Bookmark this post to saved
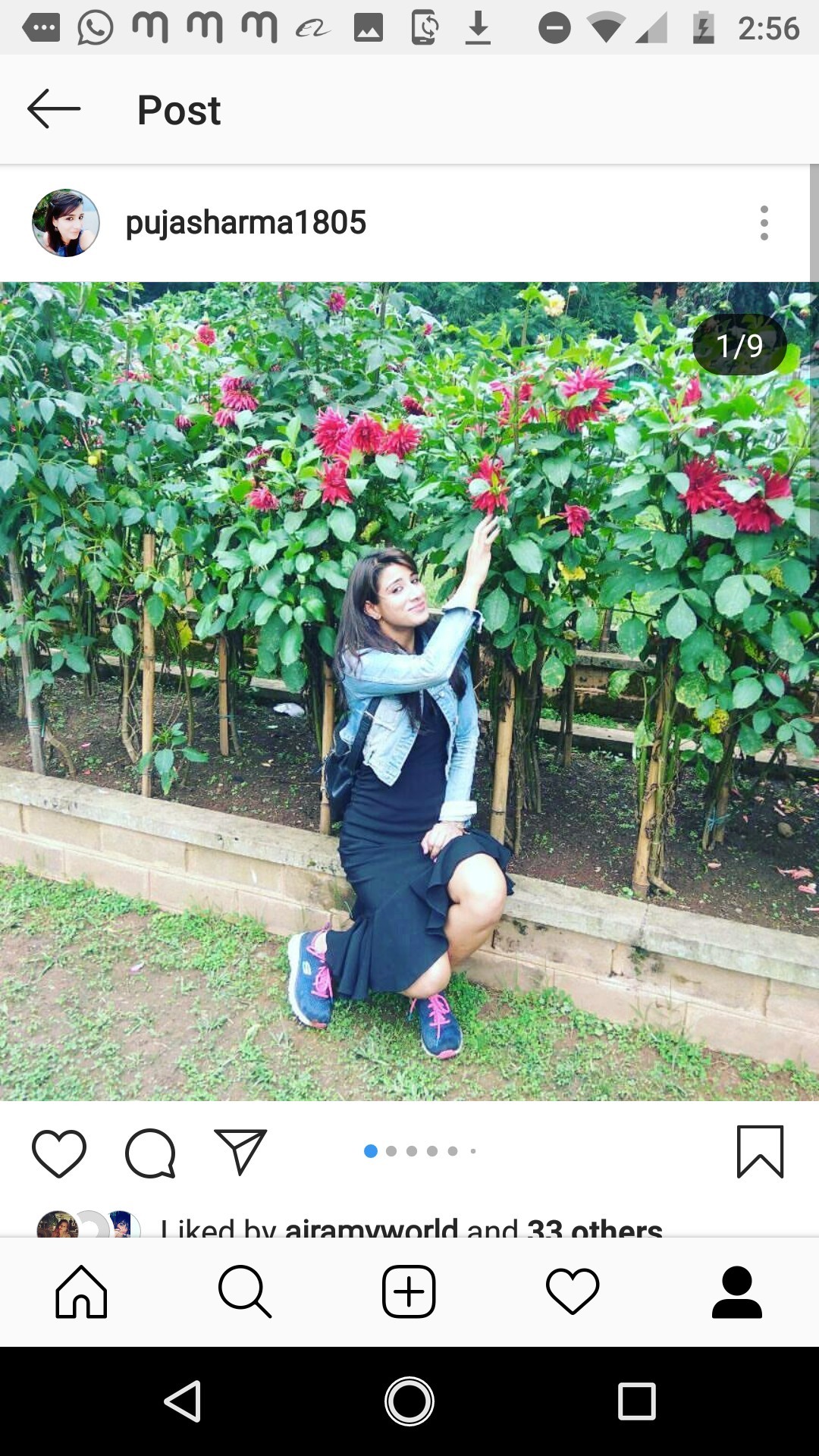Image resolution: width=819 pixels, height=1456 pixels. coord(760,1152)
